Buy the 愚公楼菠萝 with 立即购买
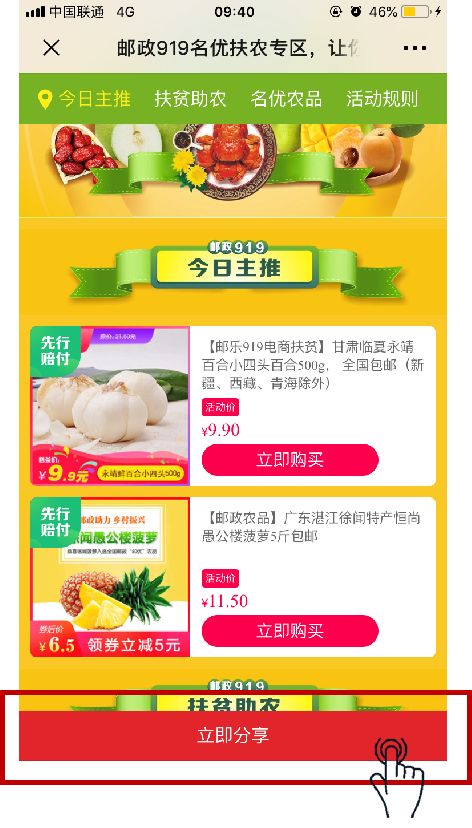This screenshot has width=472, height=828. coord(290,631)
